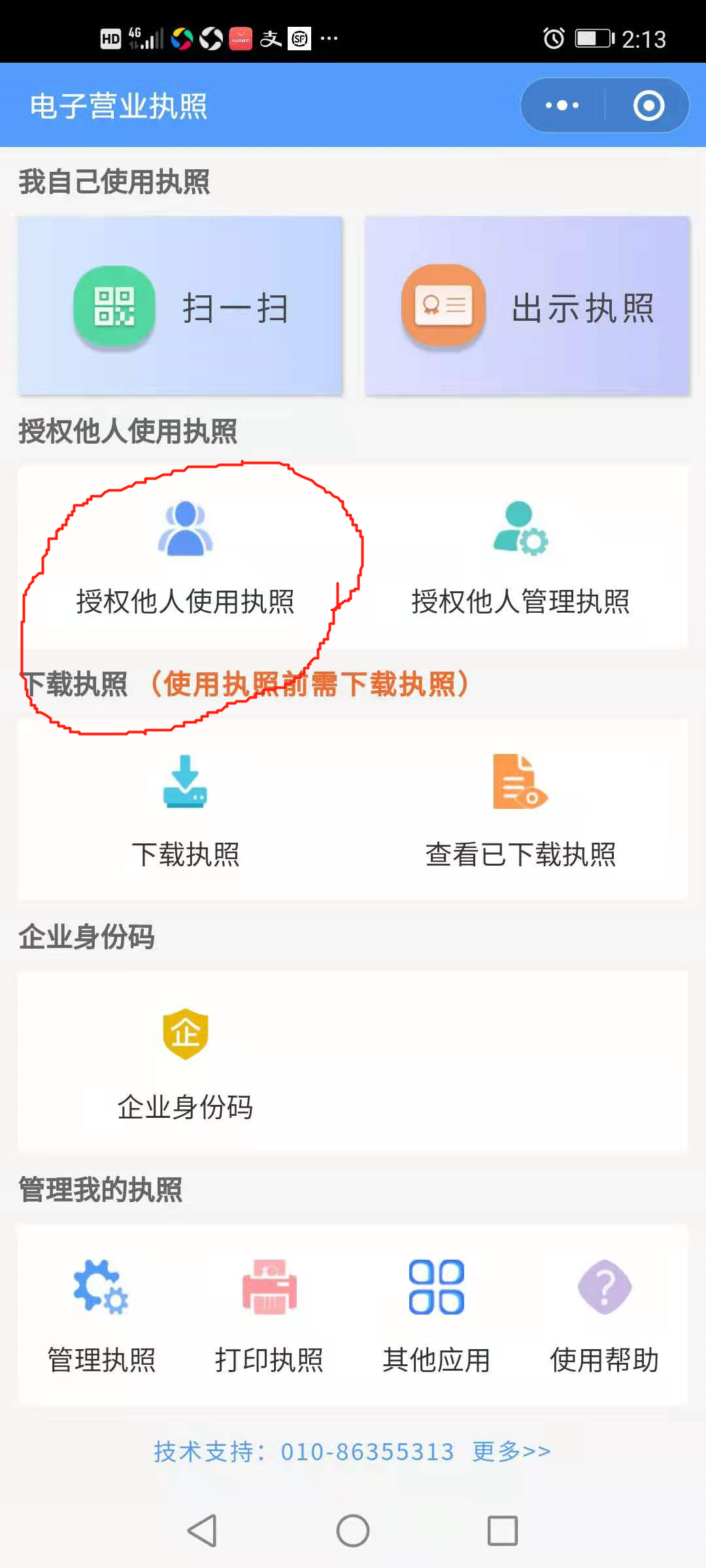Screen dimensions: 706x1568
Task: Return to the home screen
Action: click(x=353, y=1530)
